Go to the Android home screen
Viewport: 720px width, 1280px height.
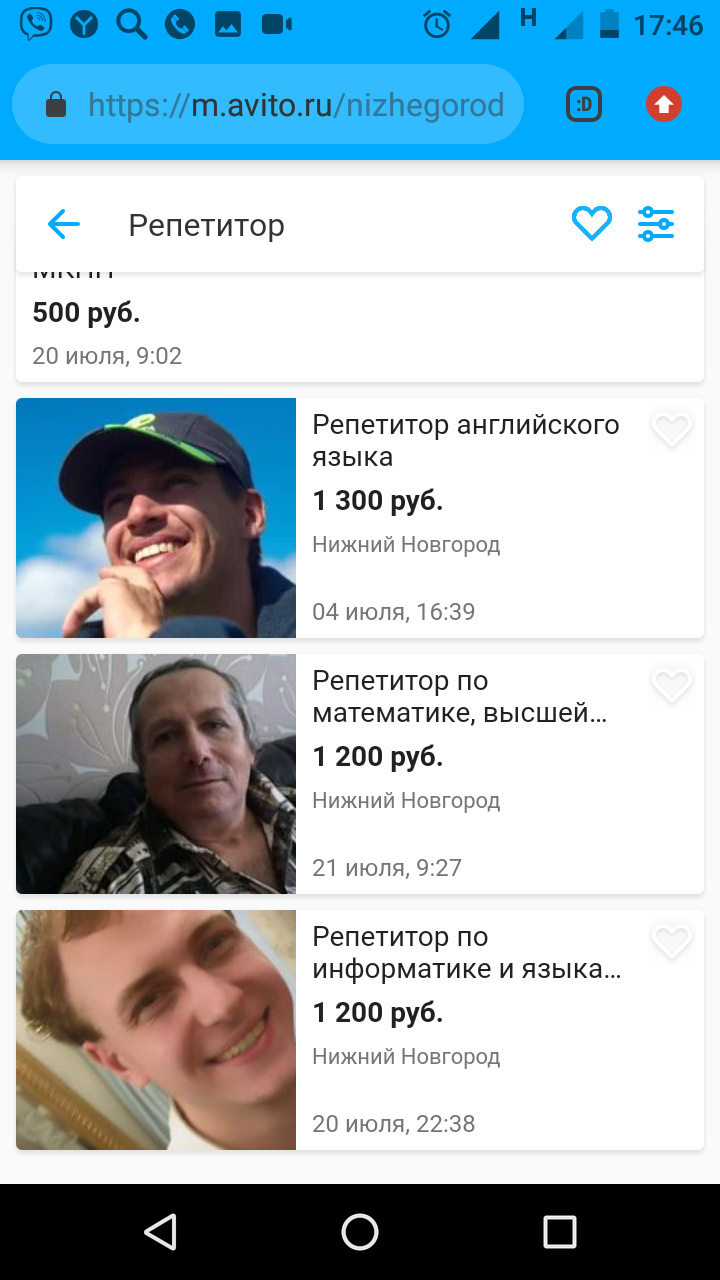click(360, 1232)
